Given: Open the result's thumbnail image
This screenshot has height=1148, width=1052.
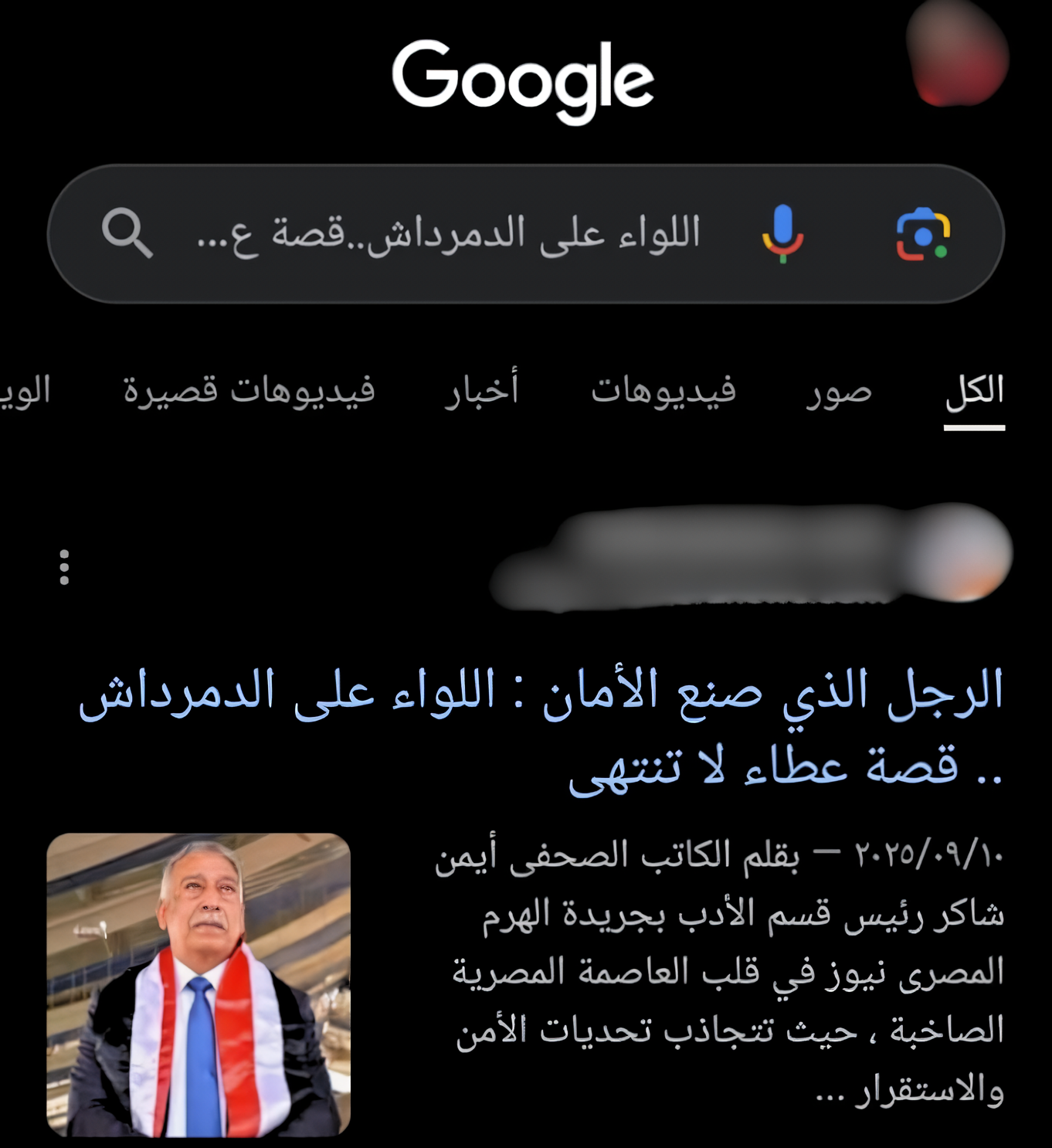Looking at the screenshot, I should click(x=199, y=984).
